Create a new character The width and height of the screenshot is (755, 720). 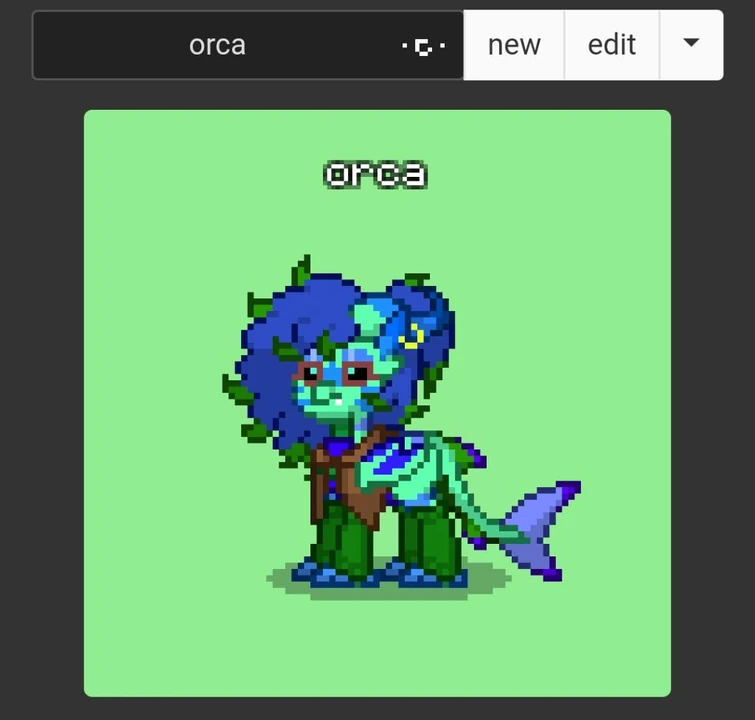(514, 45)
